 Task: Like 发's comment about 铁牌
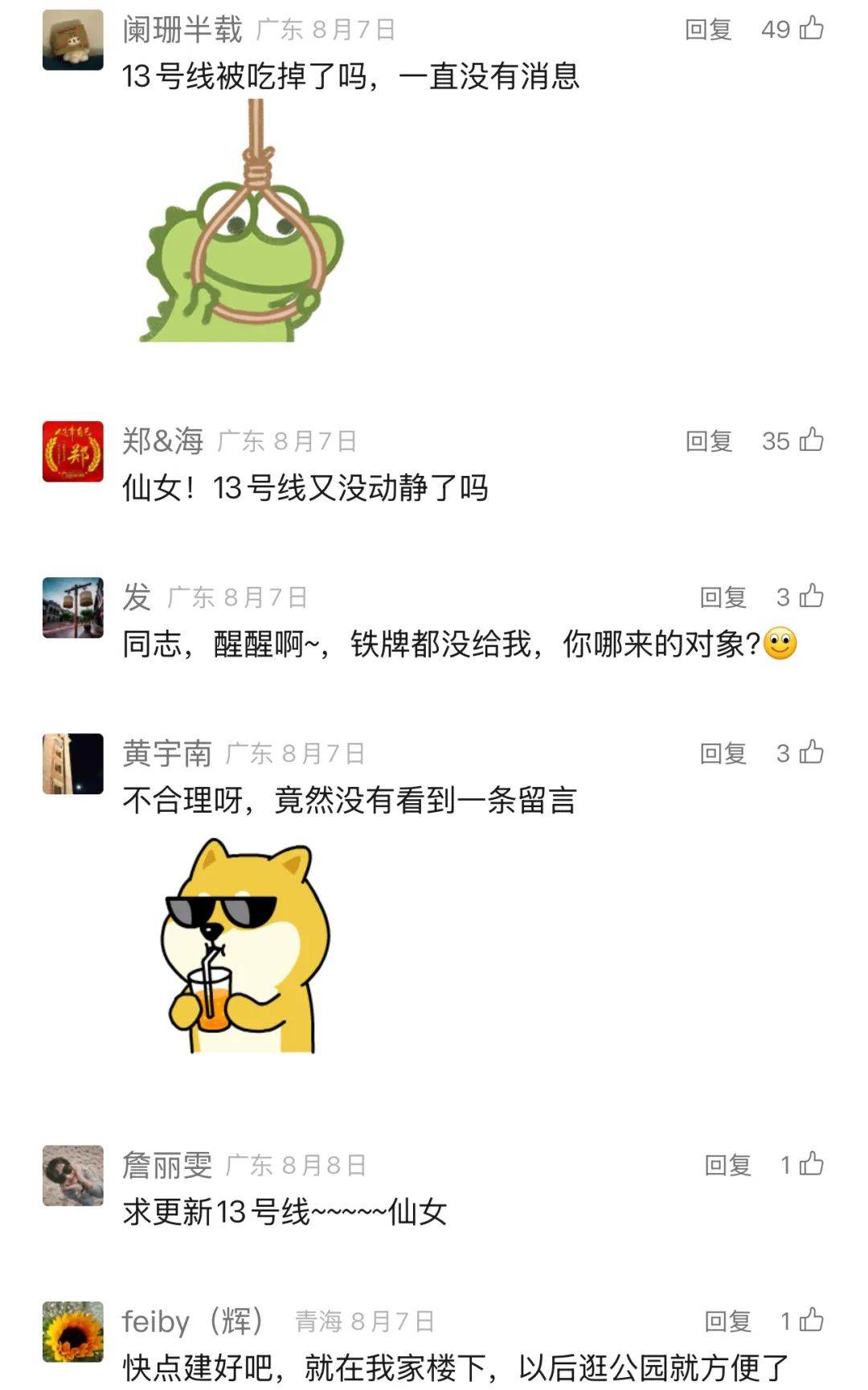tap(811, 597)
